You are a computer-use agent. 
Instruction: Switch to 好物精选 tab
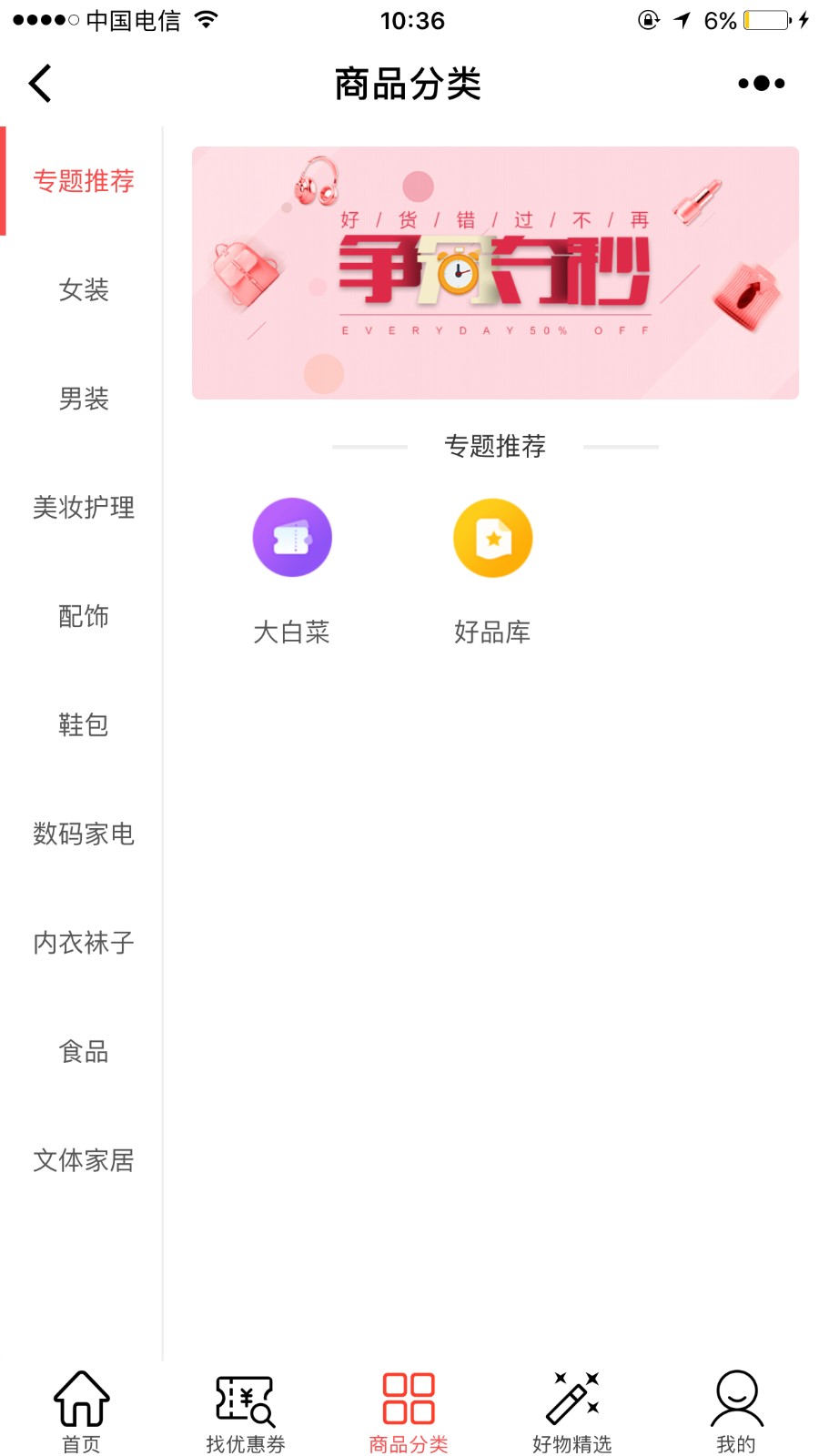(572, 1412)
